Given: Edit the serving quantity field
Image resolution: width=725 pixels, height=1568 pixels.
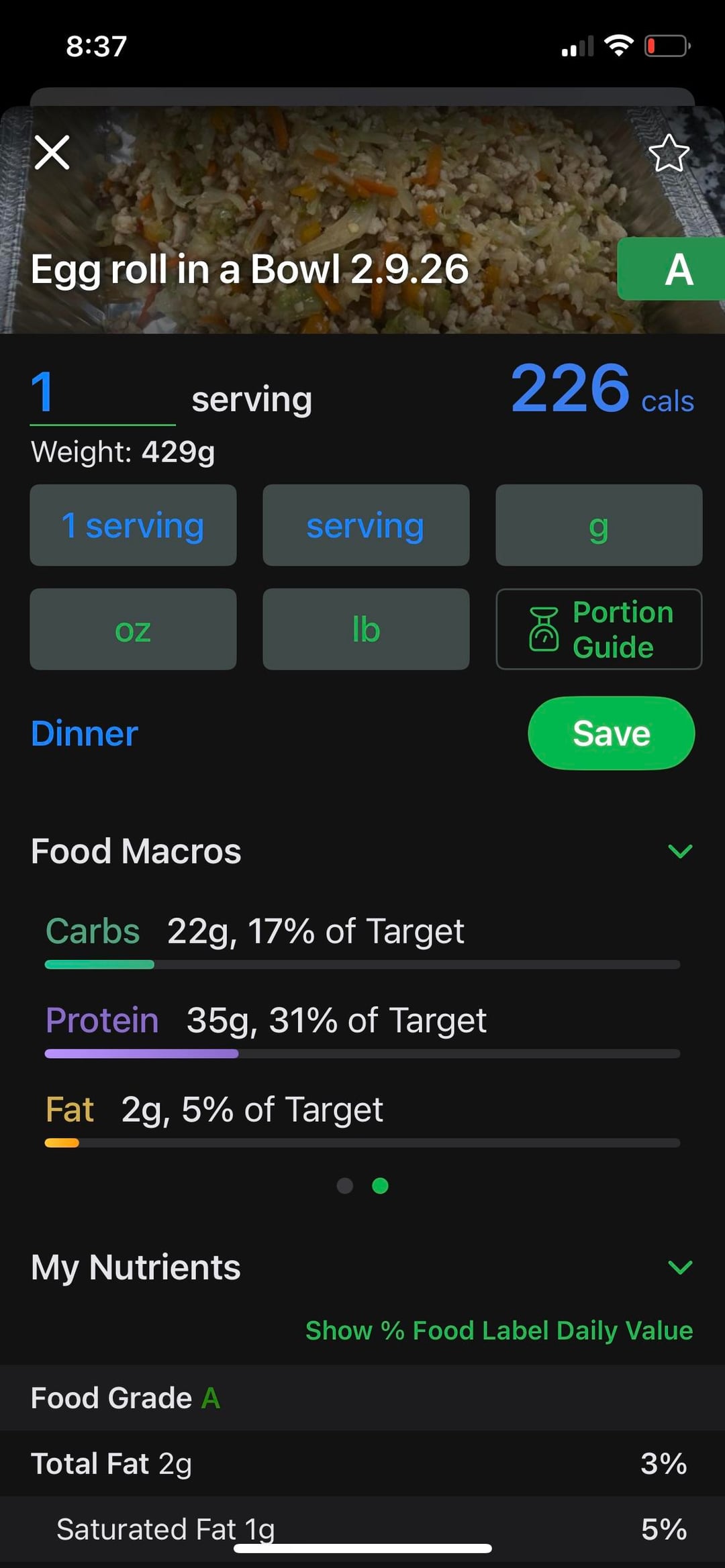Looking at the screenshot, I should (102, 393).
